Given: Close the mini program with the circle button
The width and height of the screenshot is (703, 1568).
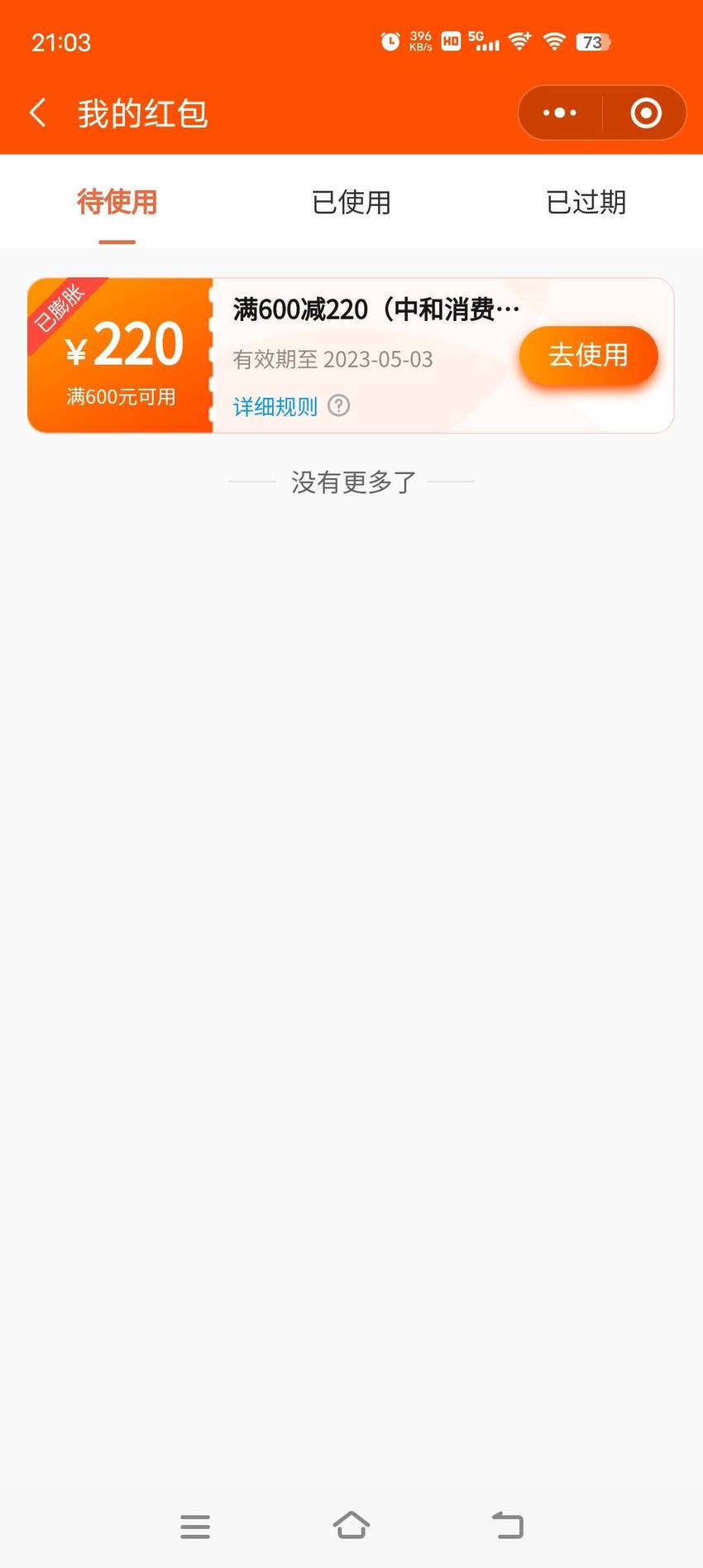Looking at the screenshot, I should (x=646, y=113).
